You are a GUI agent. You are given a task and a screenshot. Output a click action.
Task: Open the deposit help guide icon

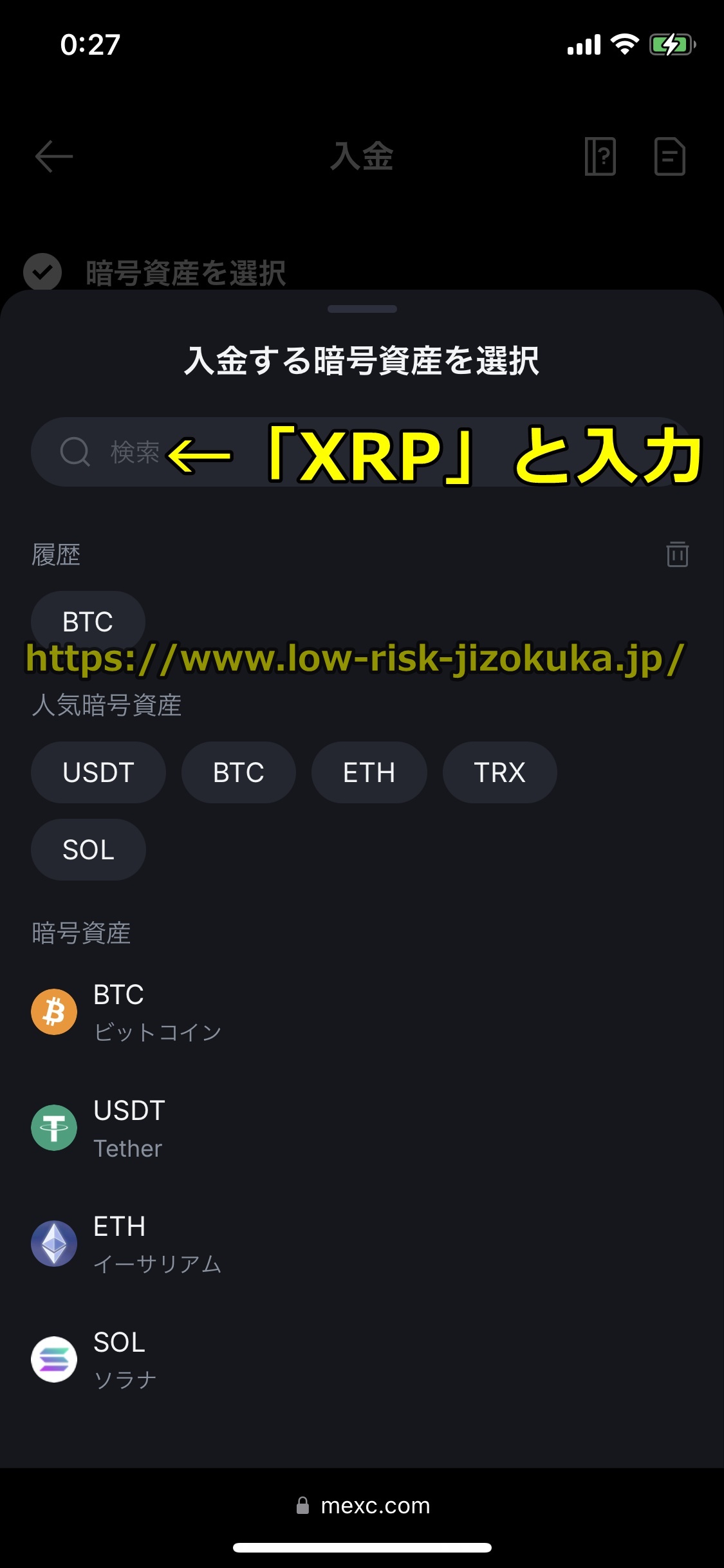600,156
